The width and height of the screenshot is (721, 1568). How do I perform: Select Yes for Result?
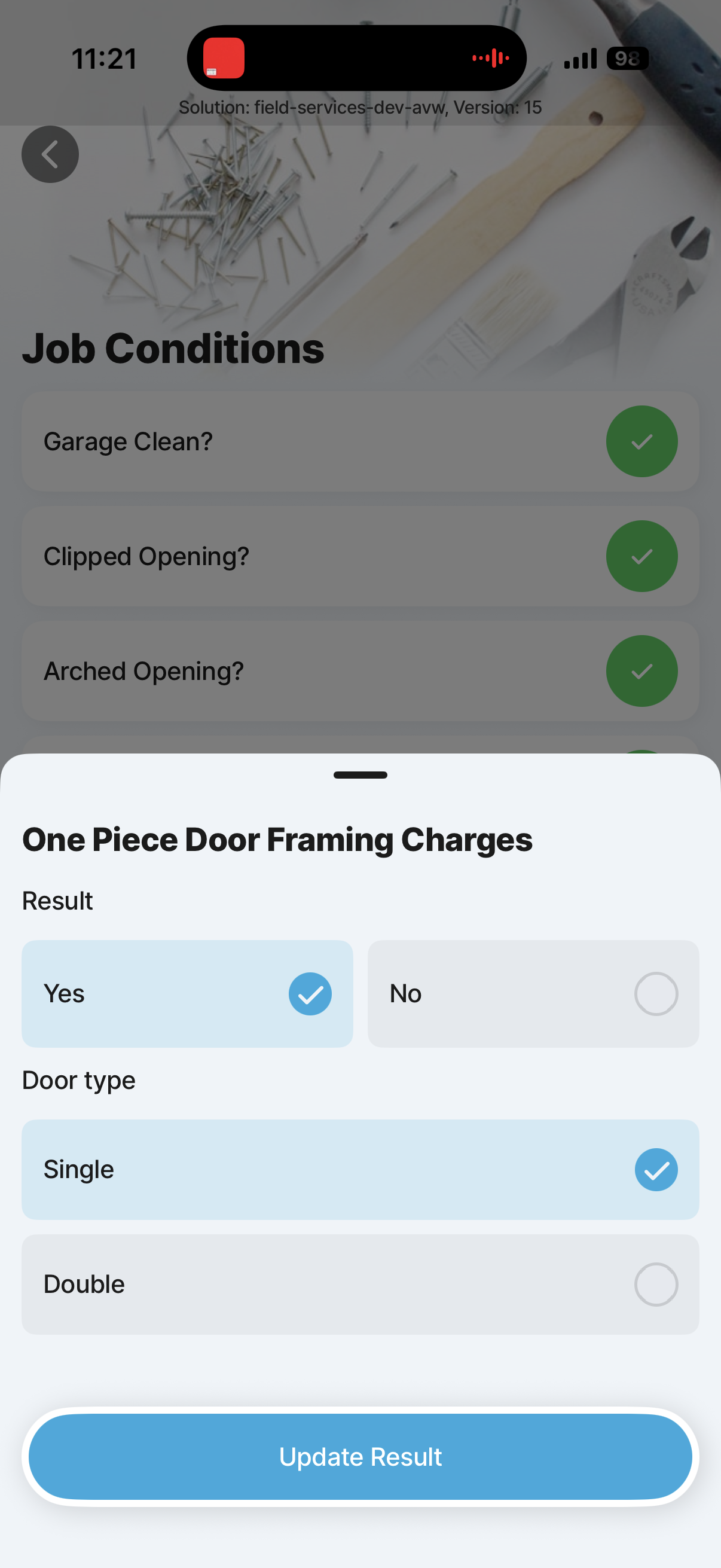[x=187, y=993]
